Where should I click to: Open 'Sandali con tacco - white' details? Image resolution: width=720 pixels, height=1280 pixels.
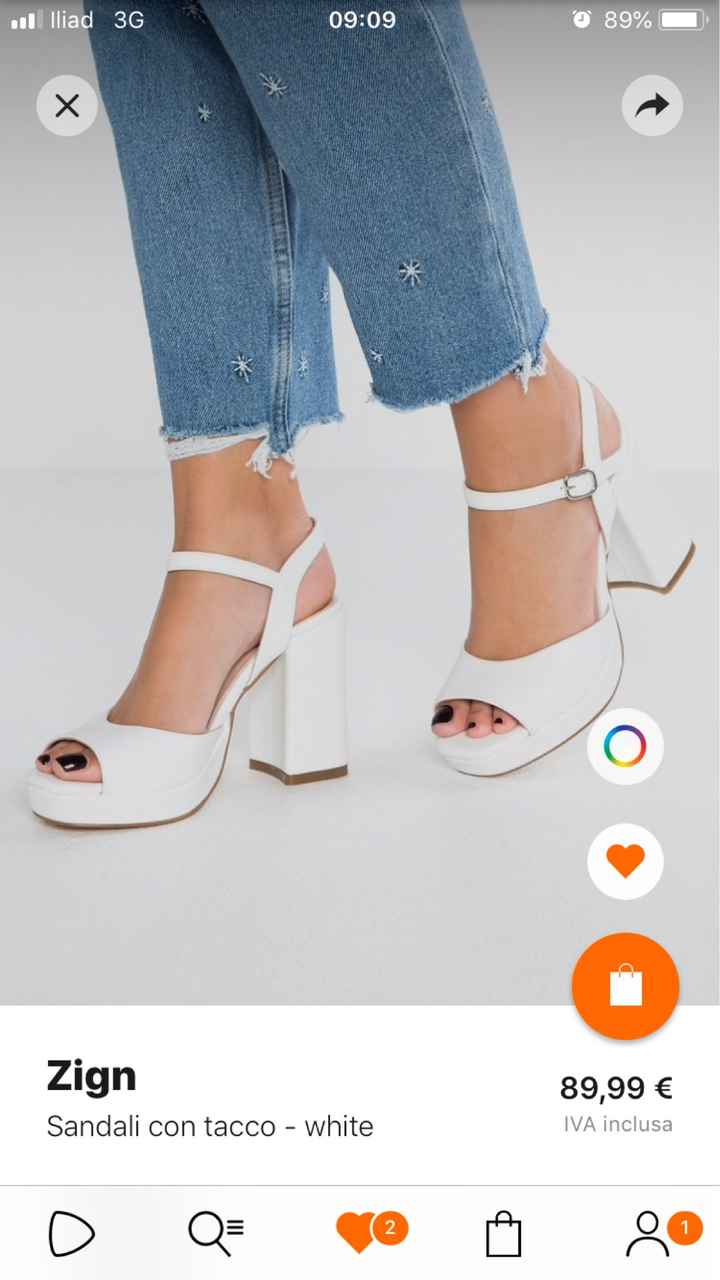210,1126
